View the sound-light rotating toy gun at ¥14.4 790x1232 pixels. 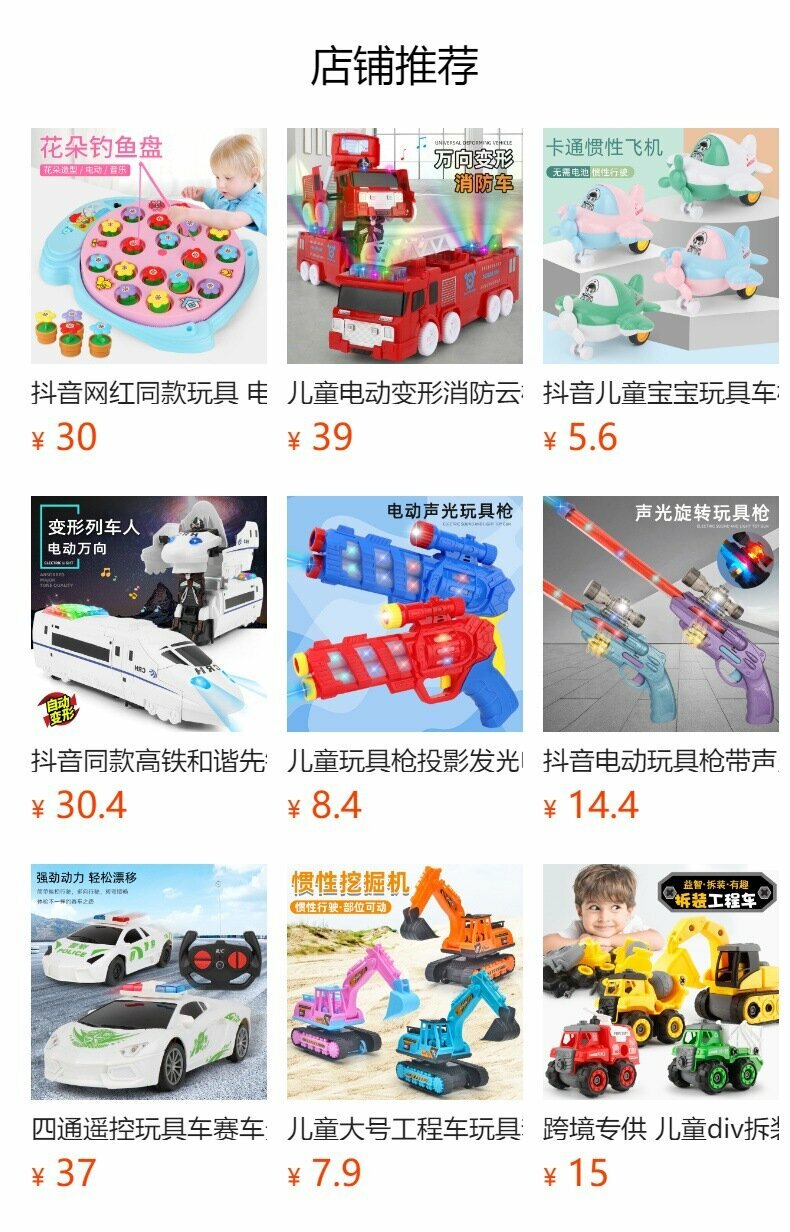click(661, 614)
